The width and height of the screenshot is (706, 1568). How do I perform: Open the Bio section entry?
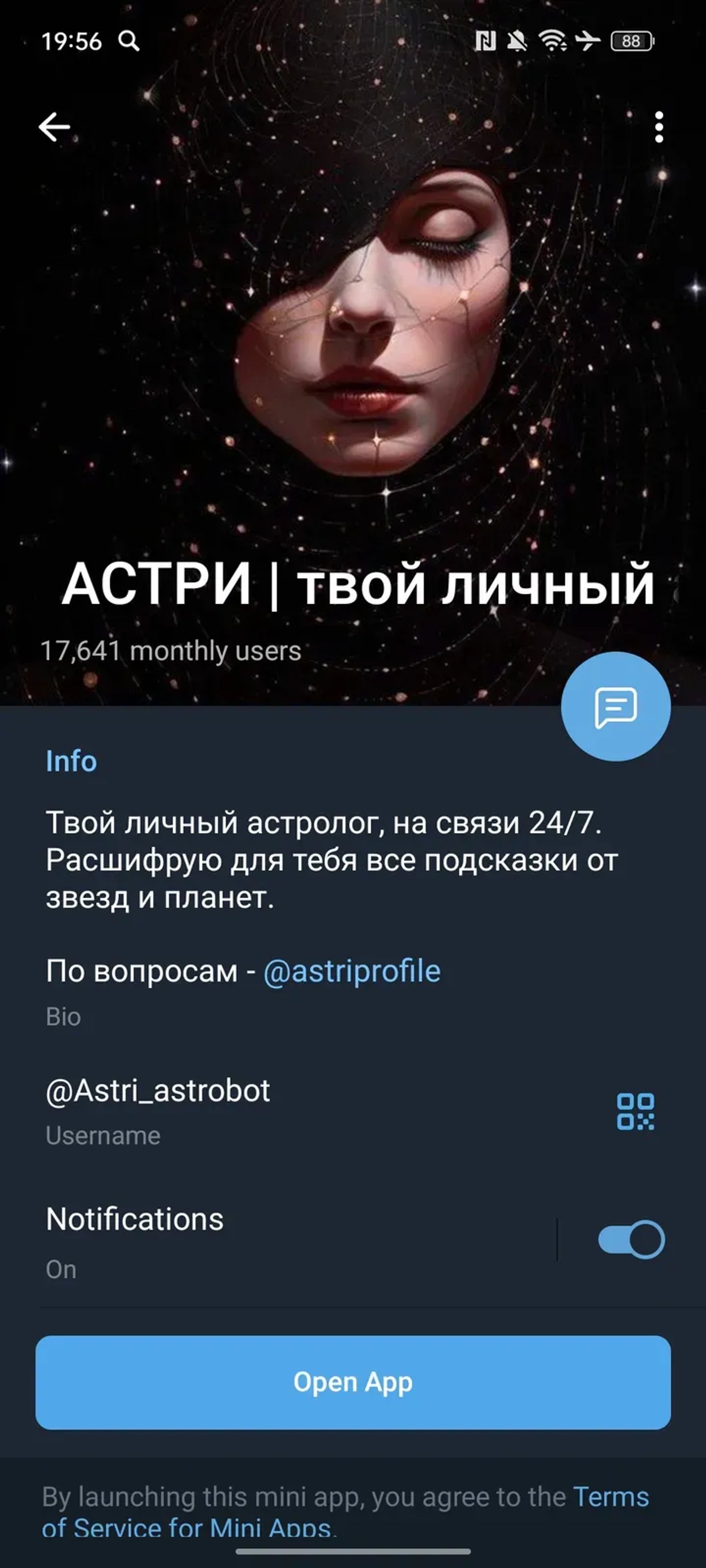pos(63,1015)
